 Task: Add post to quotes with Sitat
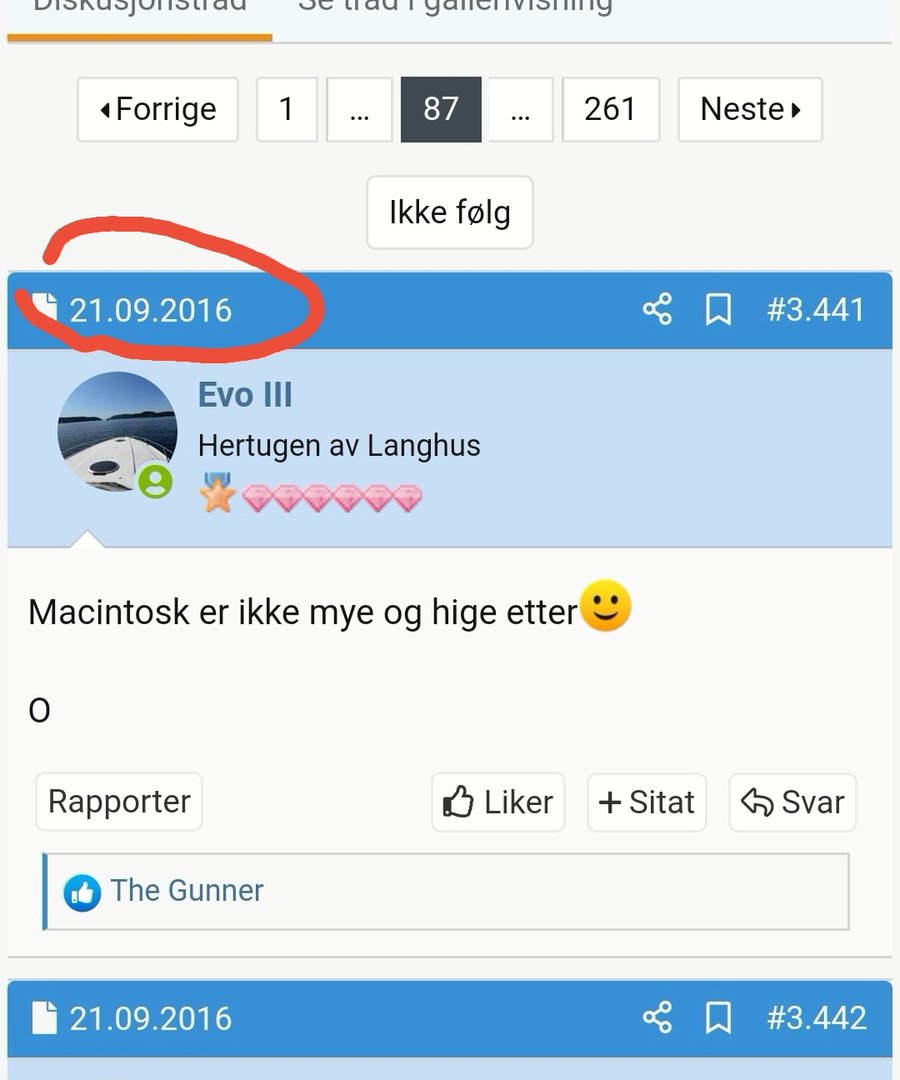click(x=646, y=802)
